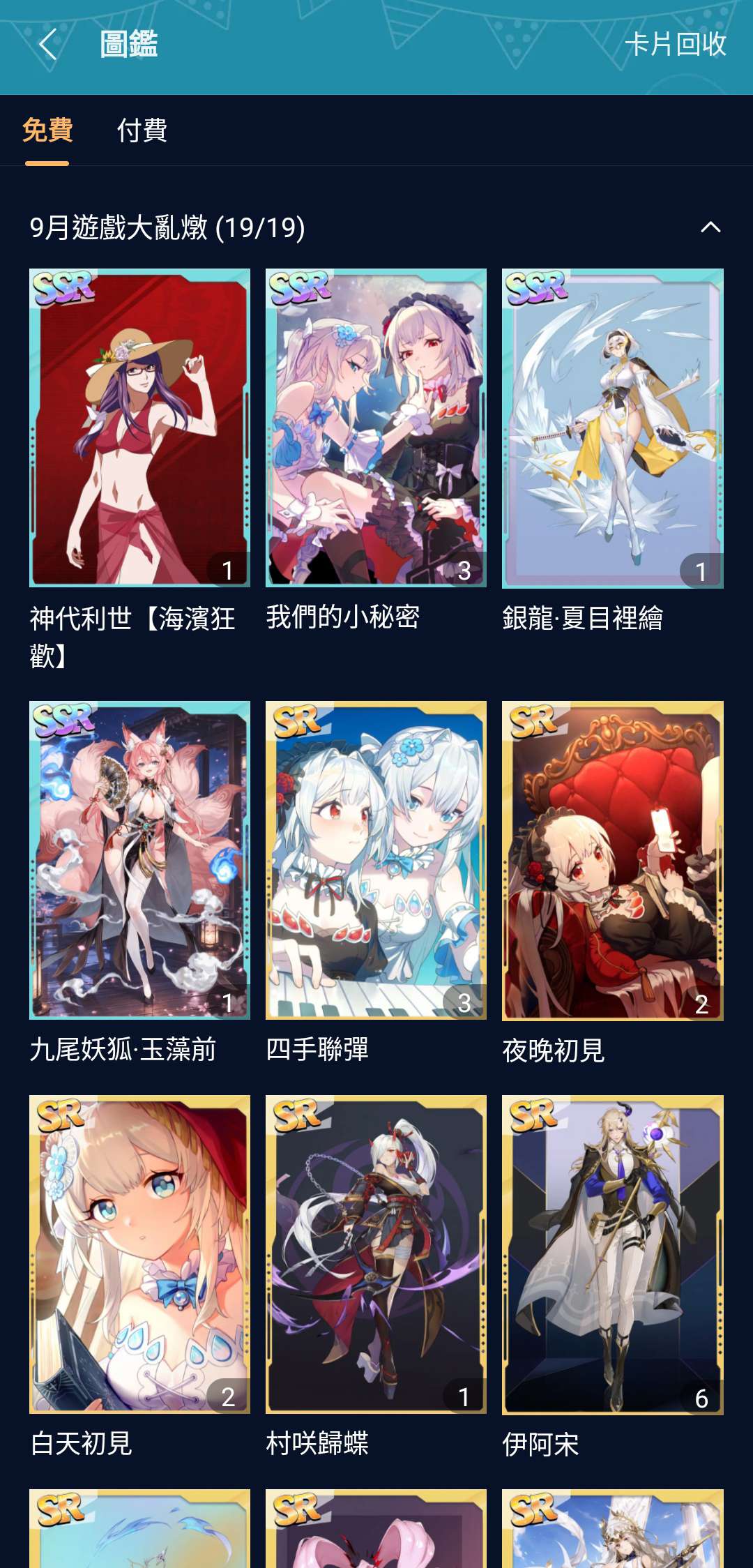
Task: Open 卡片回收 card recycling
Action: [x=675, y=45]
